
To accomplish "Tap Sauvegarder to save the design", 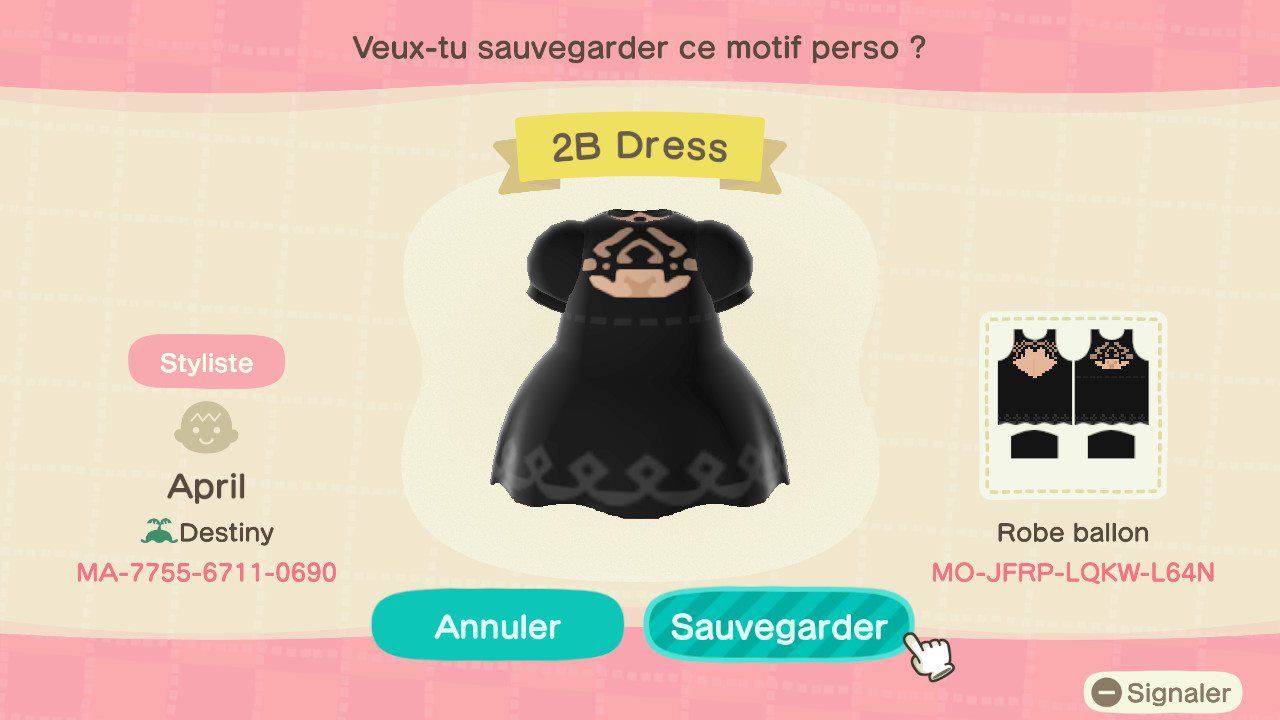I will [778, 627].
